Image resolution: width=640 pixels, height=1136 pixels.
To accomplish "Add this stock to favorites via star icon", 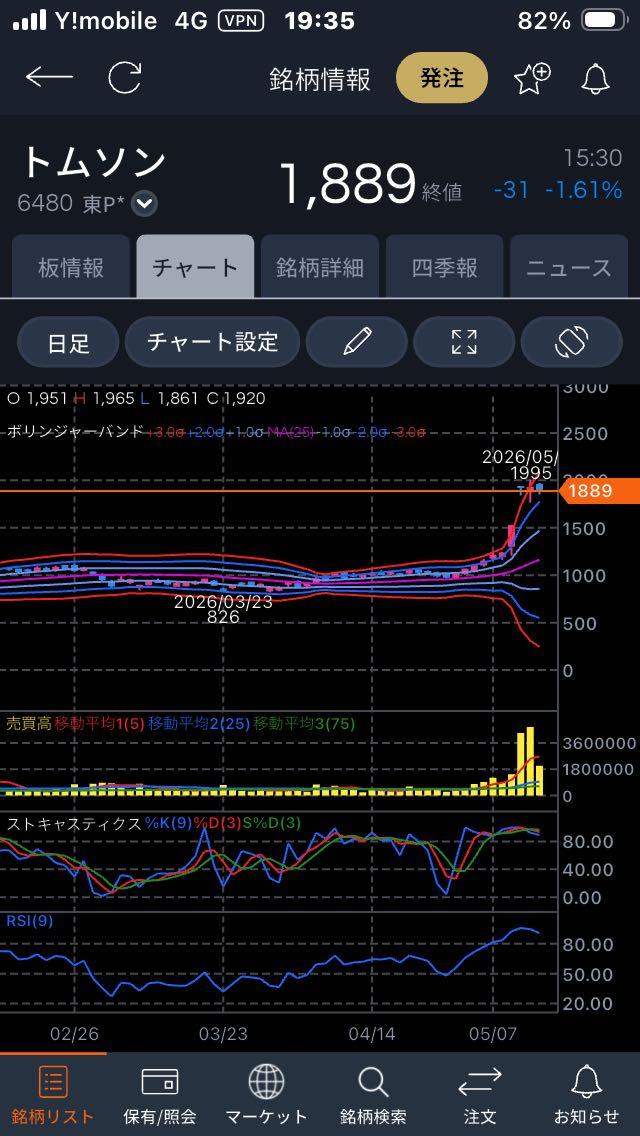I will click(532, 78).
